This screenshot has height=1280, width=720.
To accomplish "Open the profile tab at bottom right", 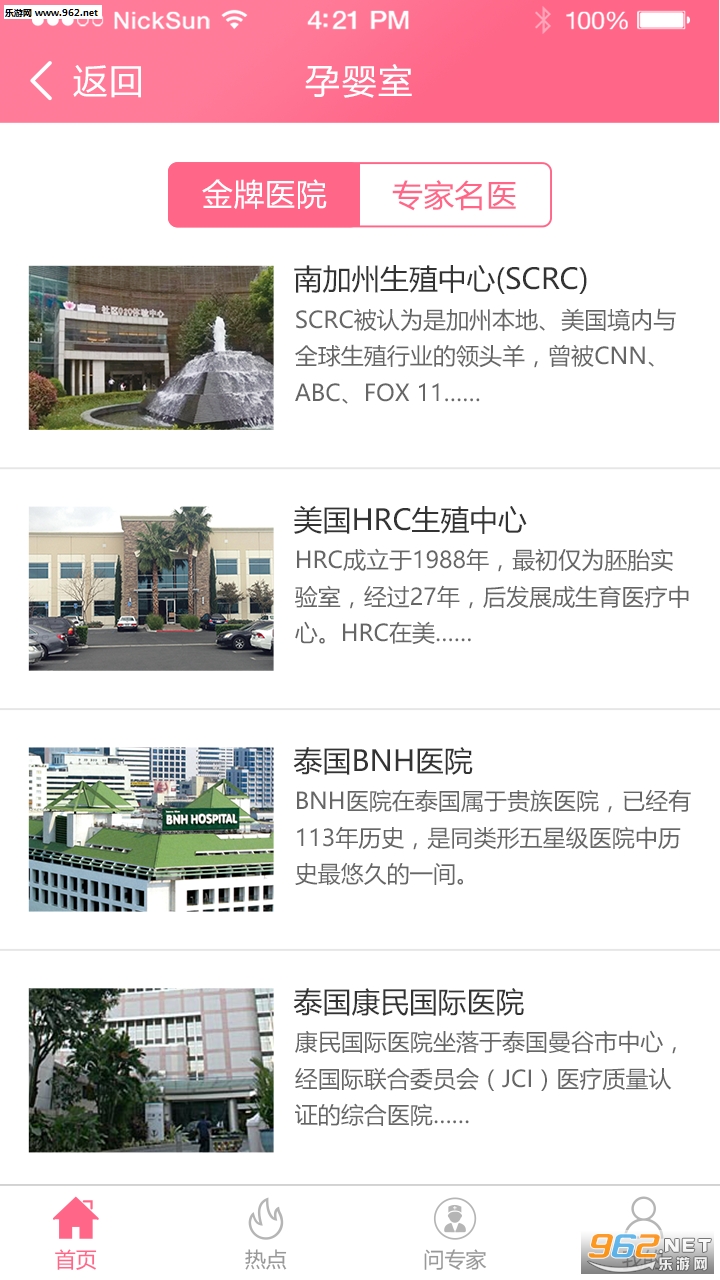I will pos(644,1234).
